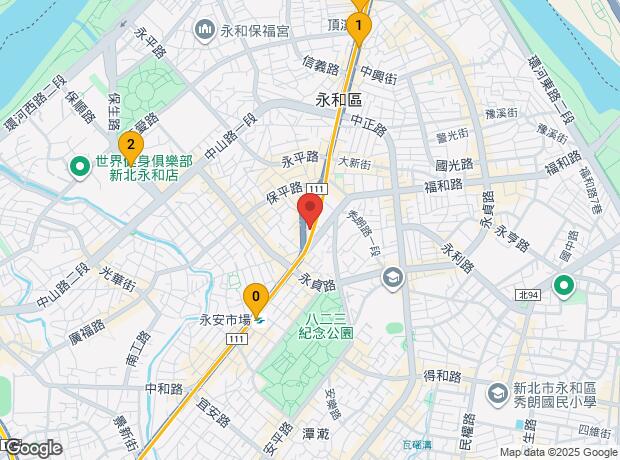Open the 永和保福宮 place icon
The height and width of the screenshot is (460, 620).
tap(205, 31)
